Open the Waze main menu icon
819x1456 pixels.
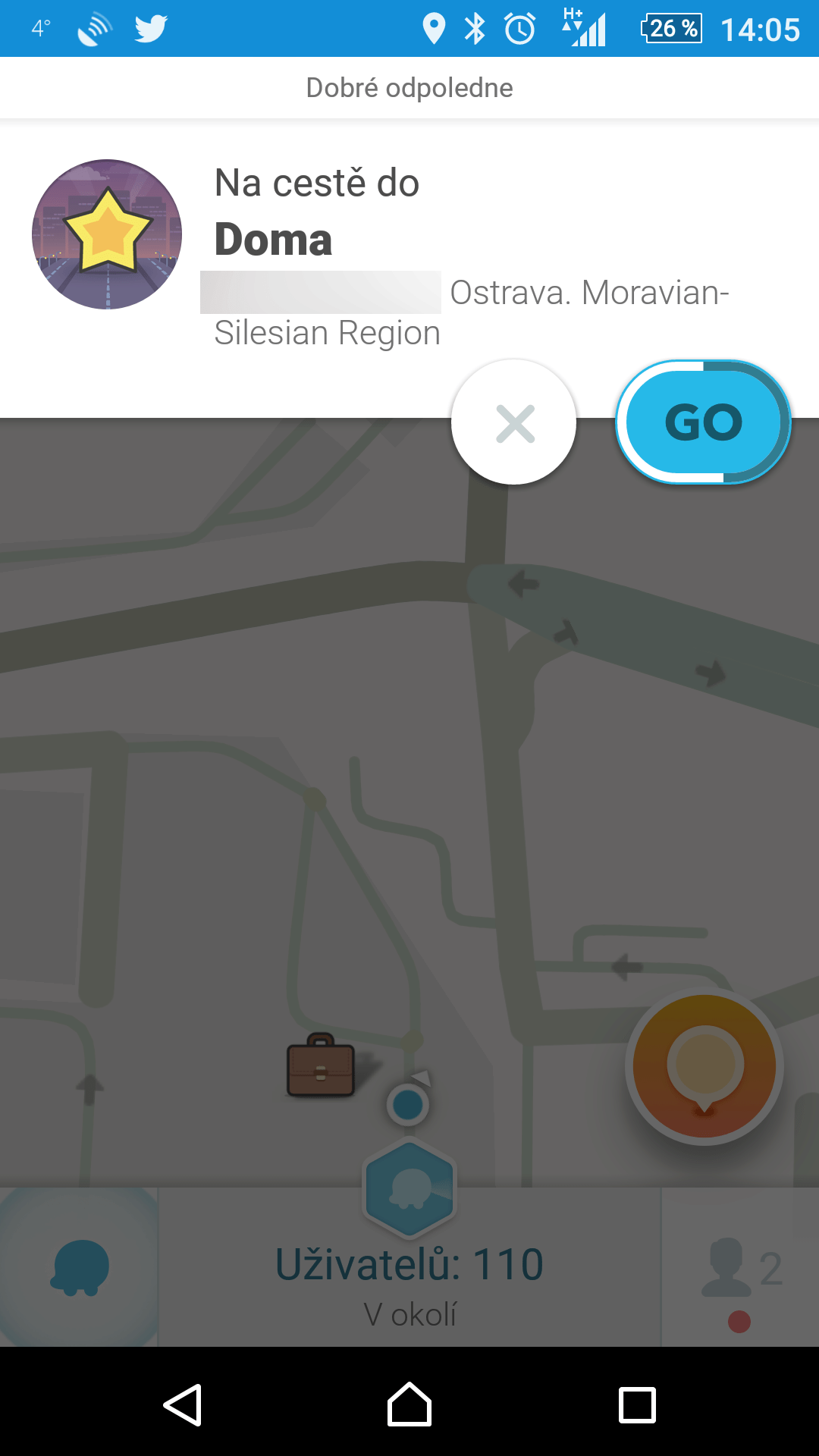[79, 1267]
